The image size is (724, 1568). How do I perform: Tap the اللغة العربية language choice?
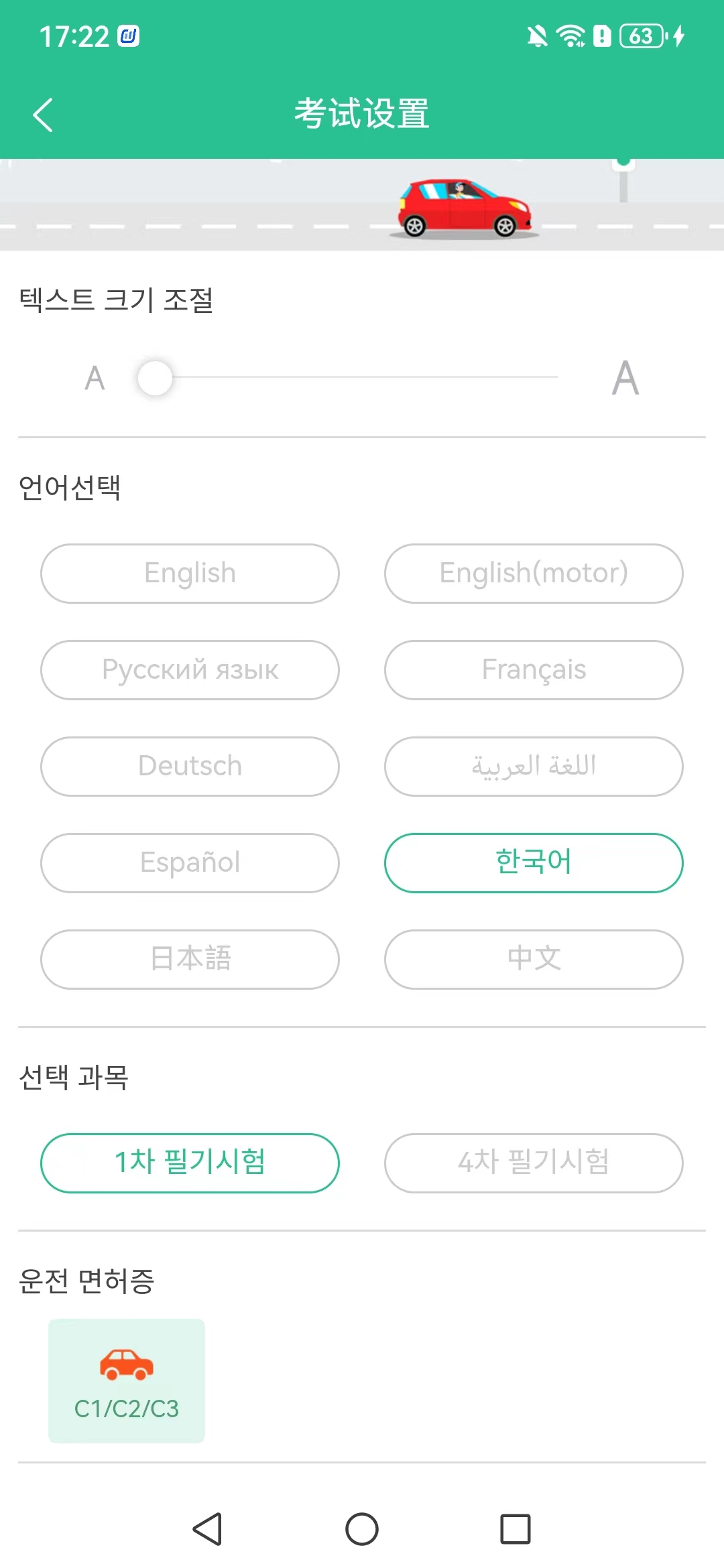533,766
